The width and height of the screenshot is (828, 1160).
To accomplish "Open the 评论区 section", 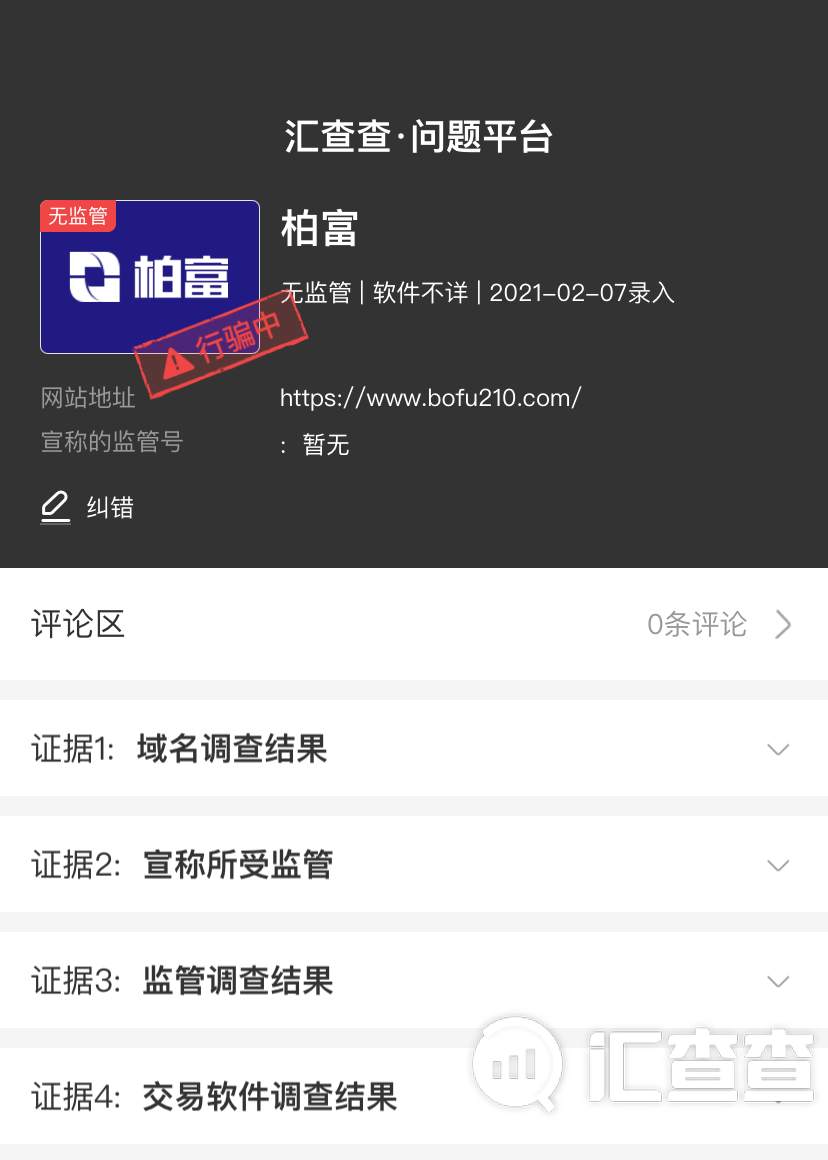I will (77, 624).
